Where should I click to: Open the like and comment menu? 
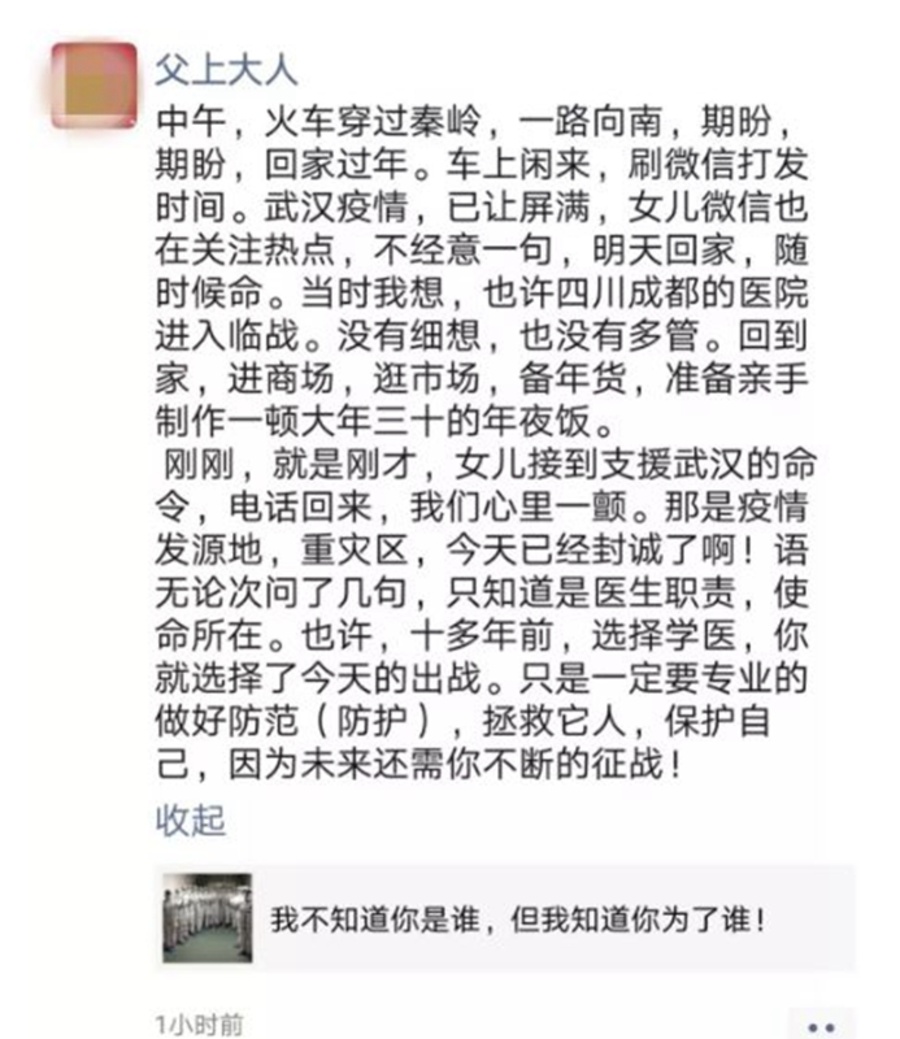820,1025
